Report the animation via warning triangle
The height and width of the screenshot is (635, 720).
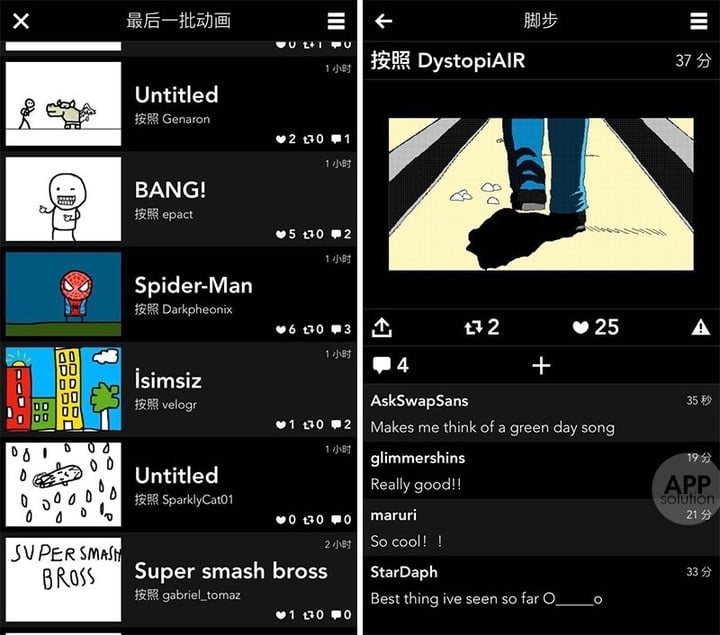[x=700, y=327]
